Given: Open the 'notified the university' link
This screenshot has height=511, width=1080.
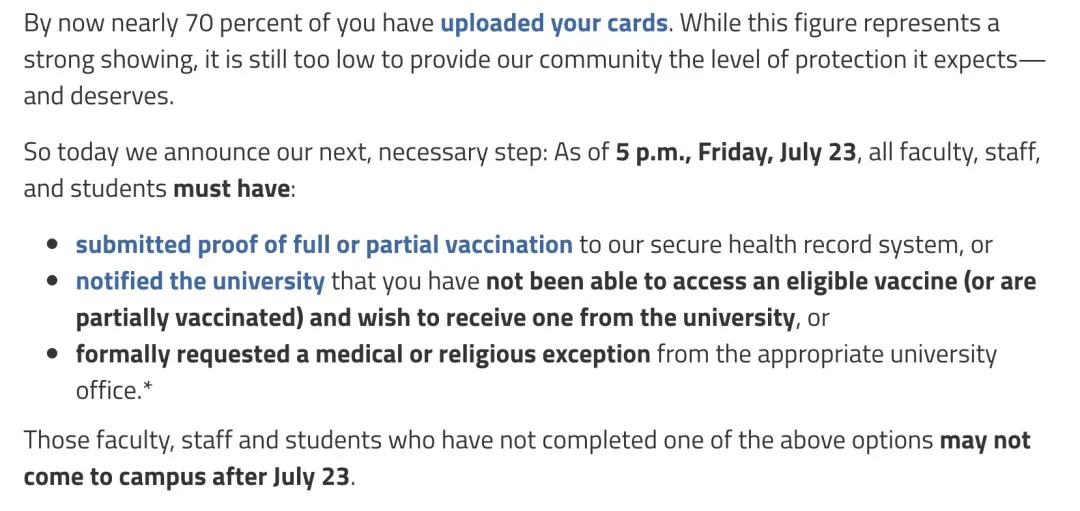Looking at the screenshot, I should coord(200,282).
